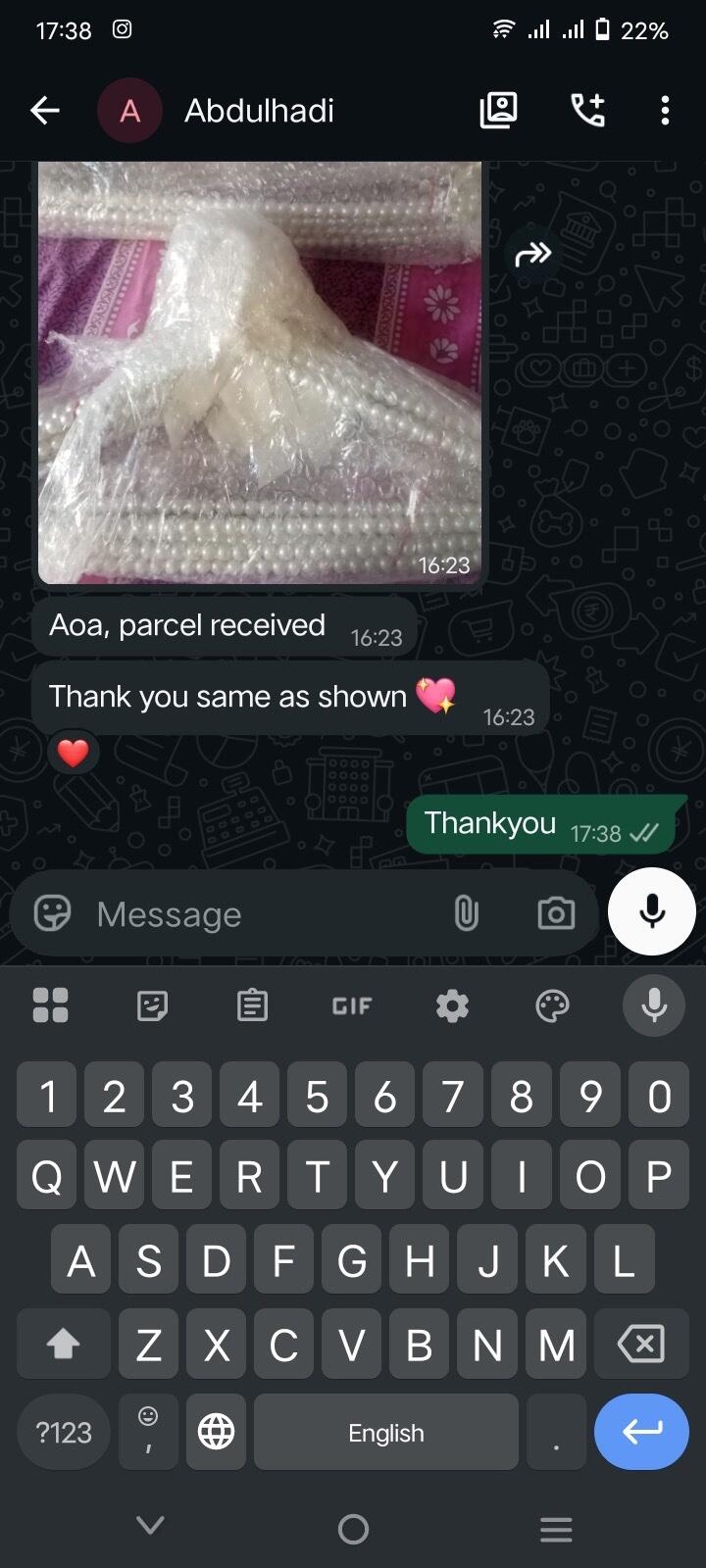706x1568 pixels.
Task: Record a voice message
Action: (x=652, y=911)
